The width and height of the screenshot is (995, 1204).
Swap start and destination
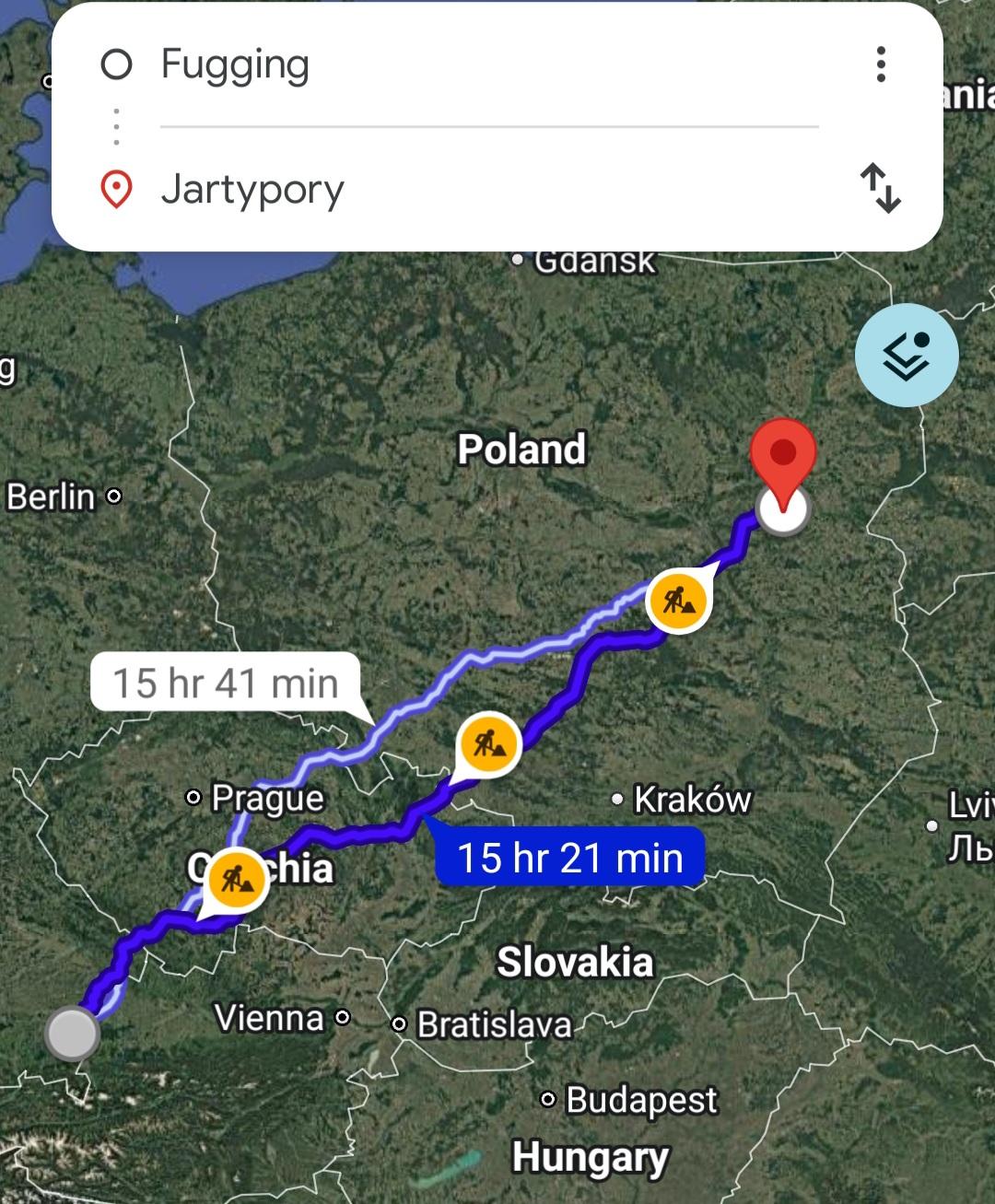[x=881, y=188]
